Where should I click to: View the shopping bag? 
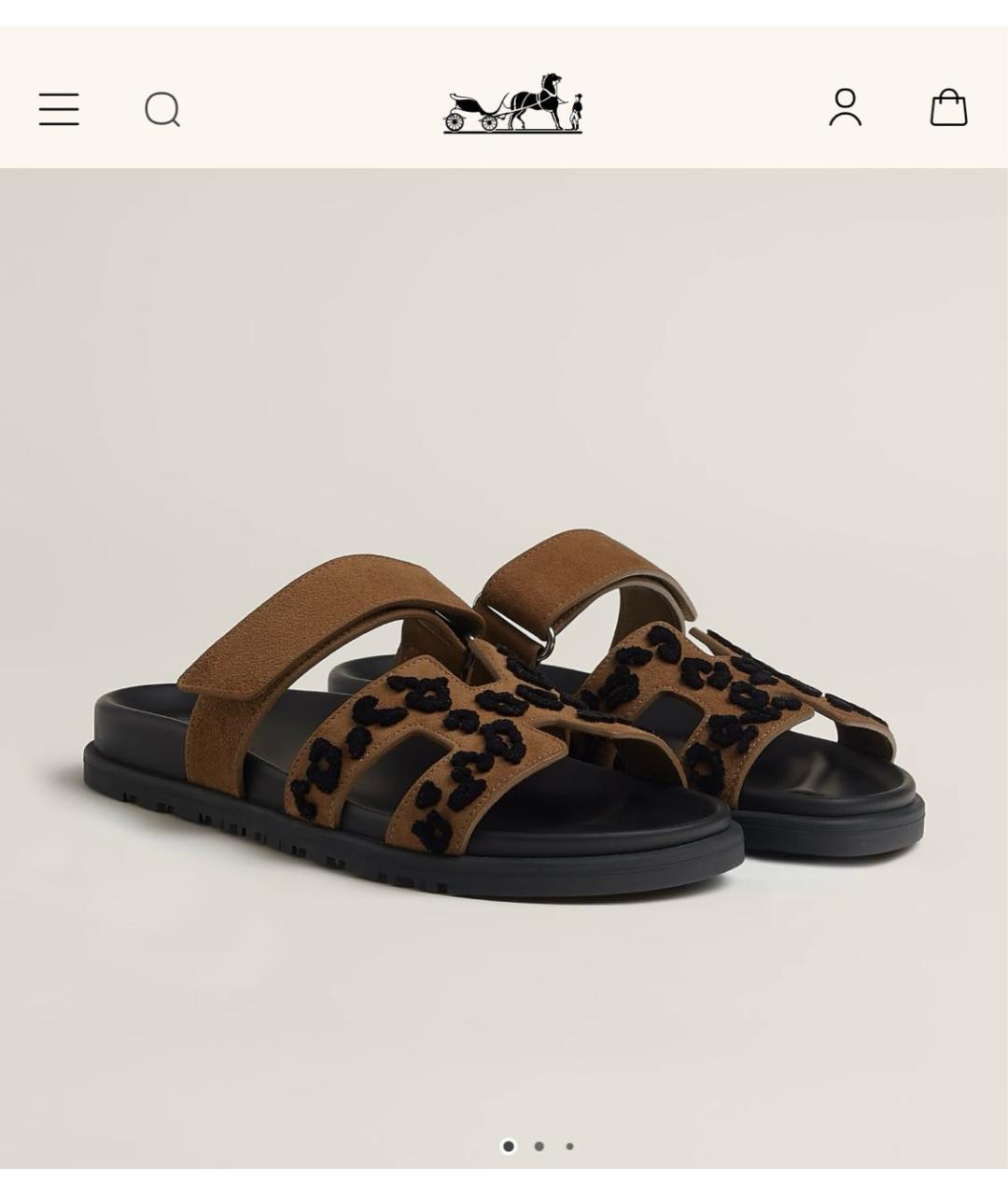point(948,107)
